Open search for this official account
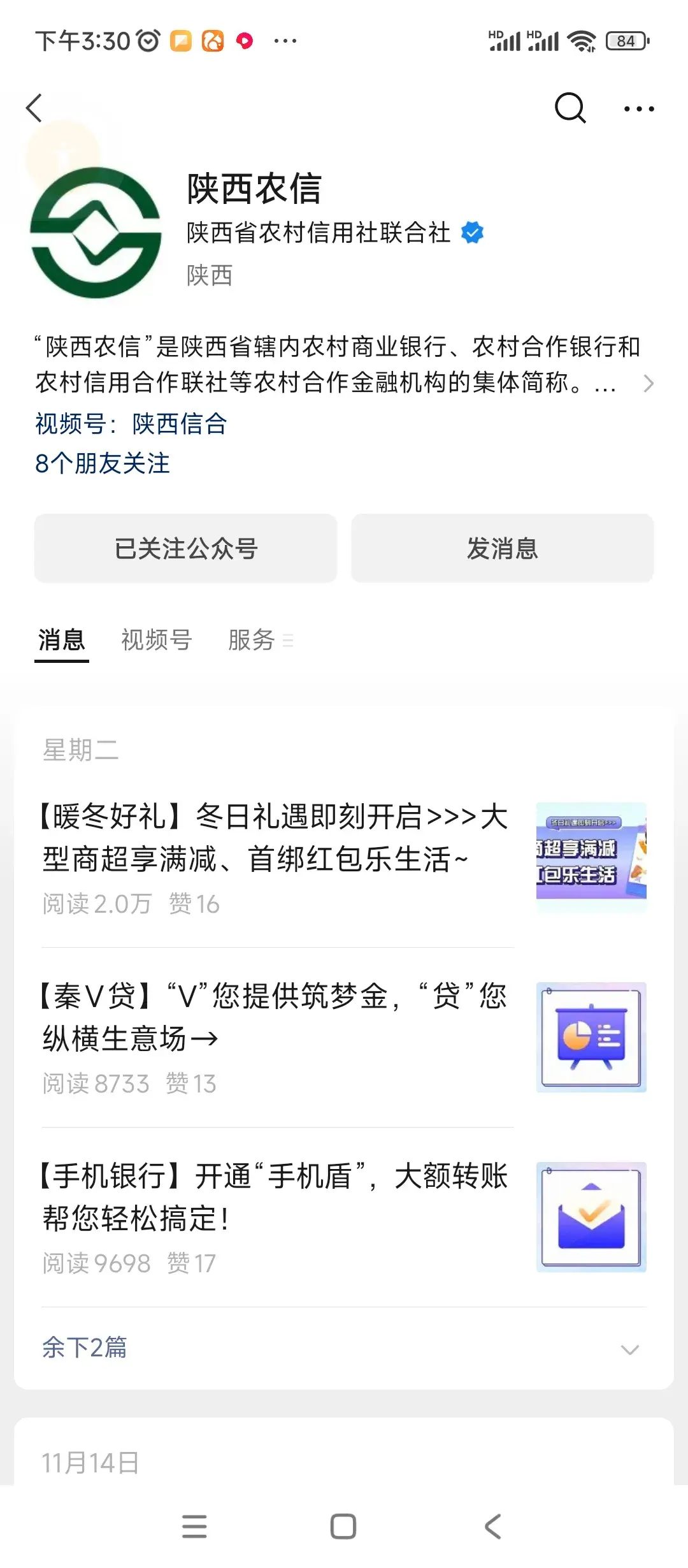 tap(570, 107)
